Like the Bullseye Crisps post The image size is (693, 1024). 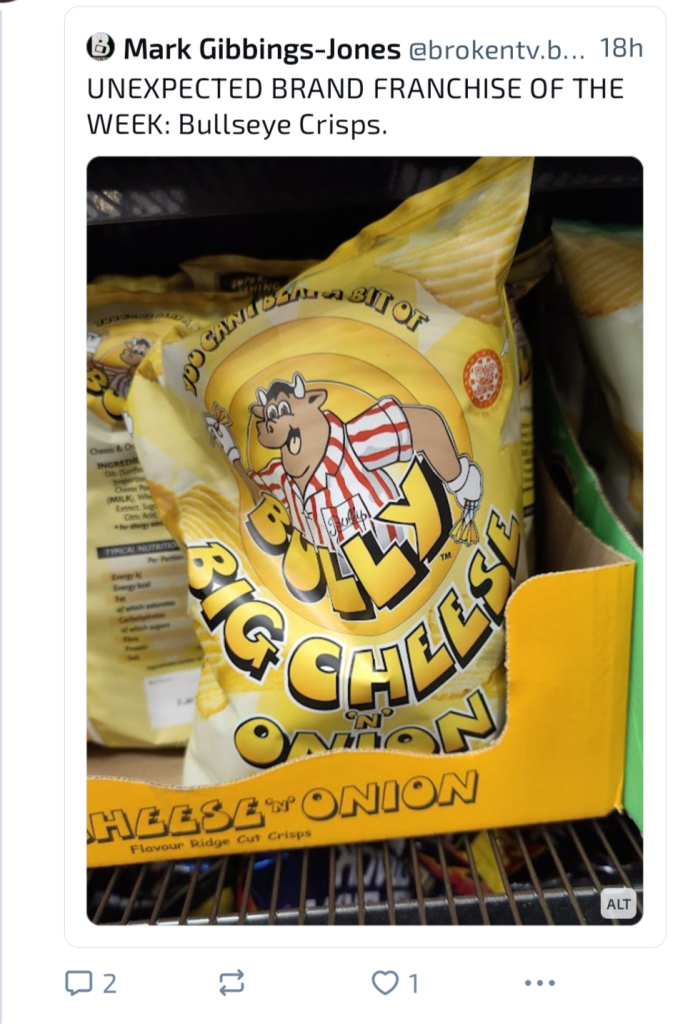click(385, 983)
